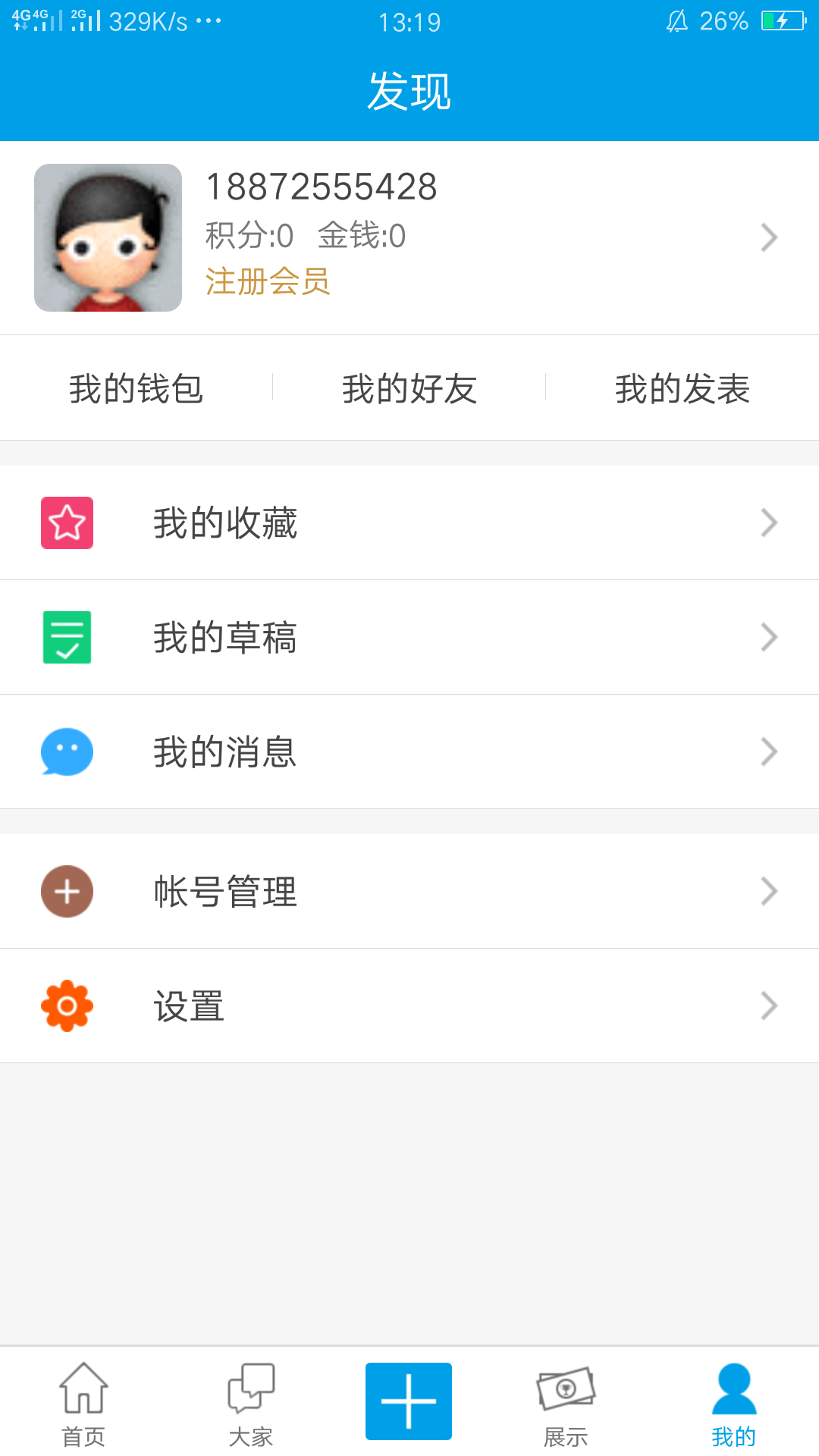Viewport: 819px width, 1456px height.
Task: Click the 注册会员 membership link
Action: click(268, 284)
